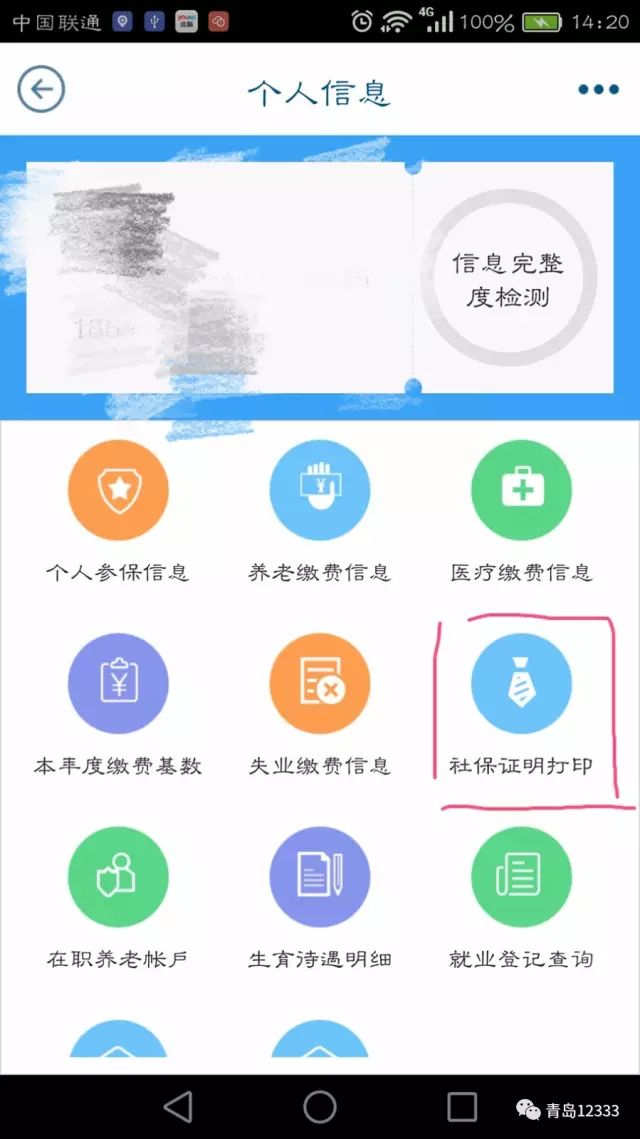Open 生育待遇明细

pos(319,877)
